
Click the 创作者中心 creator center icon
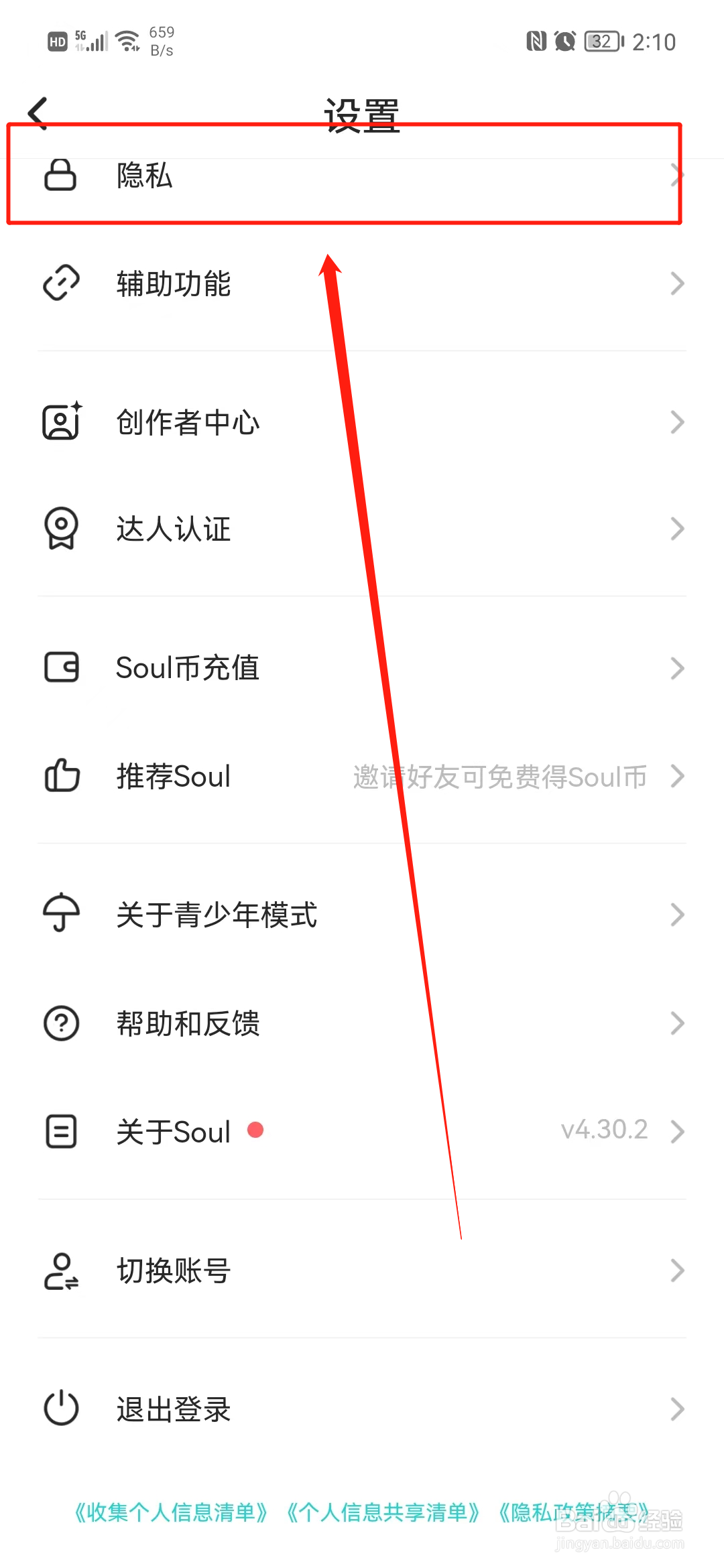tap(60, 421)
